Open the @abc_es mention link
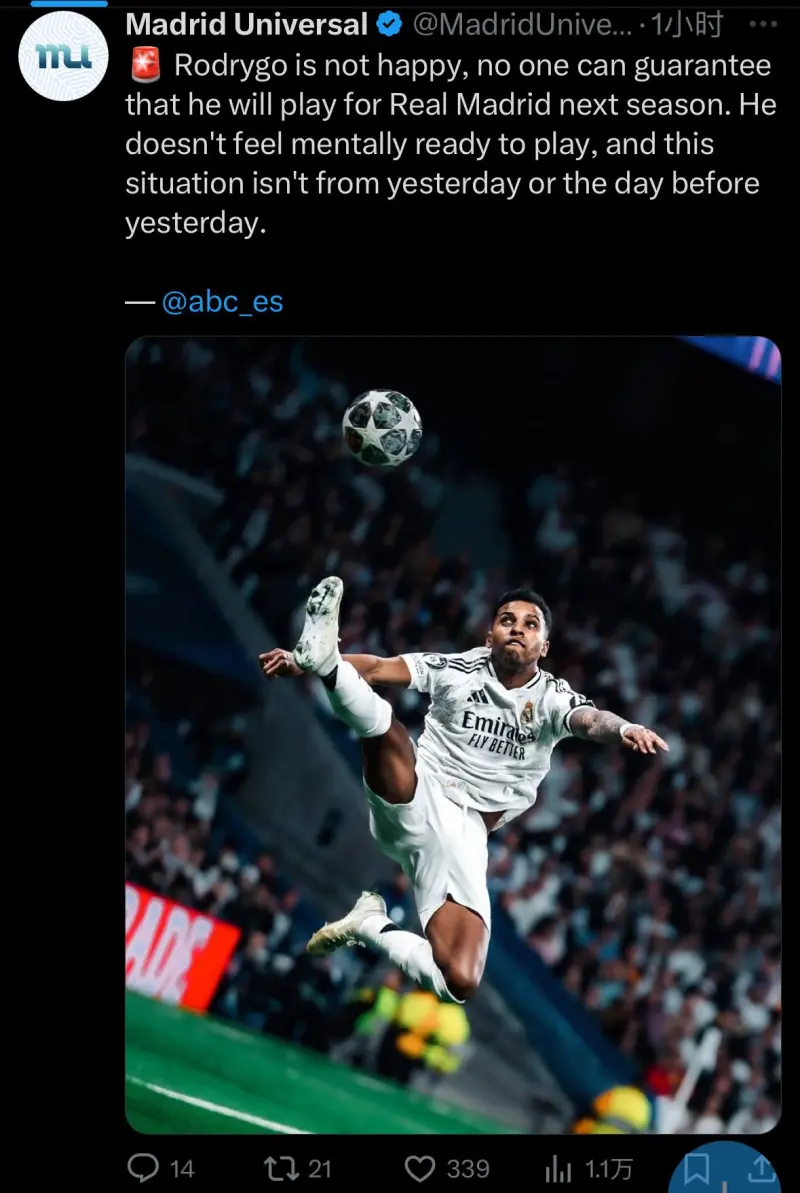Screen dimensions: 800x1193 222,301
